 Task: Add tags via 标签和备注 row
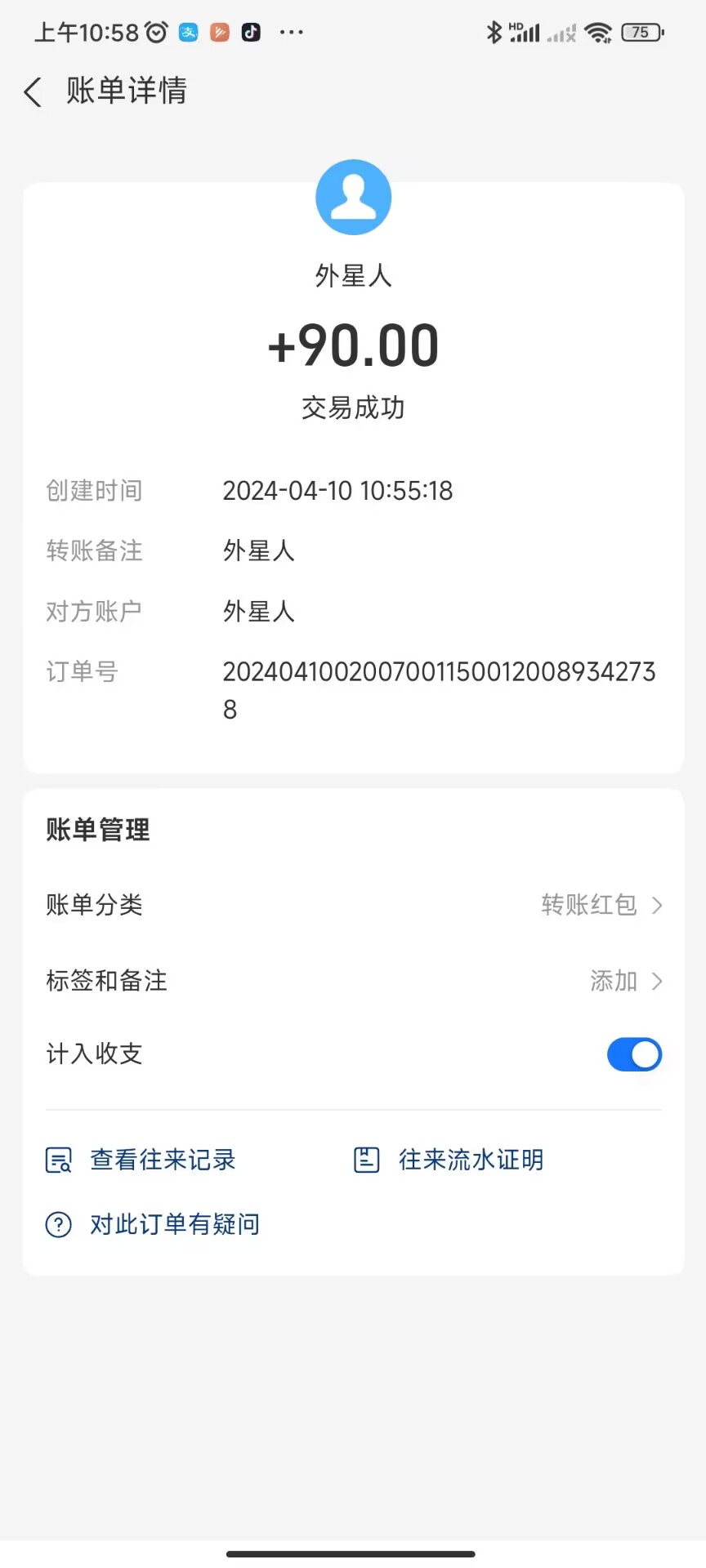353,980
